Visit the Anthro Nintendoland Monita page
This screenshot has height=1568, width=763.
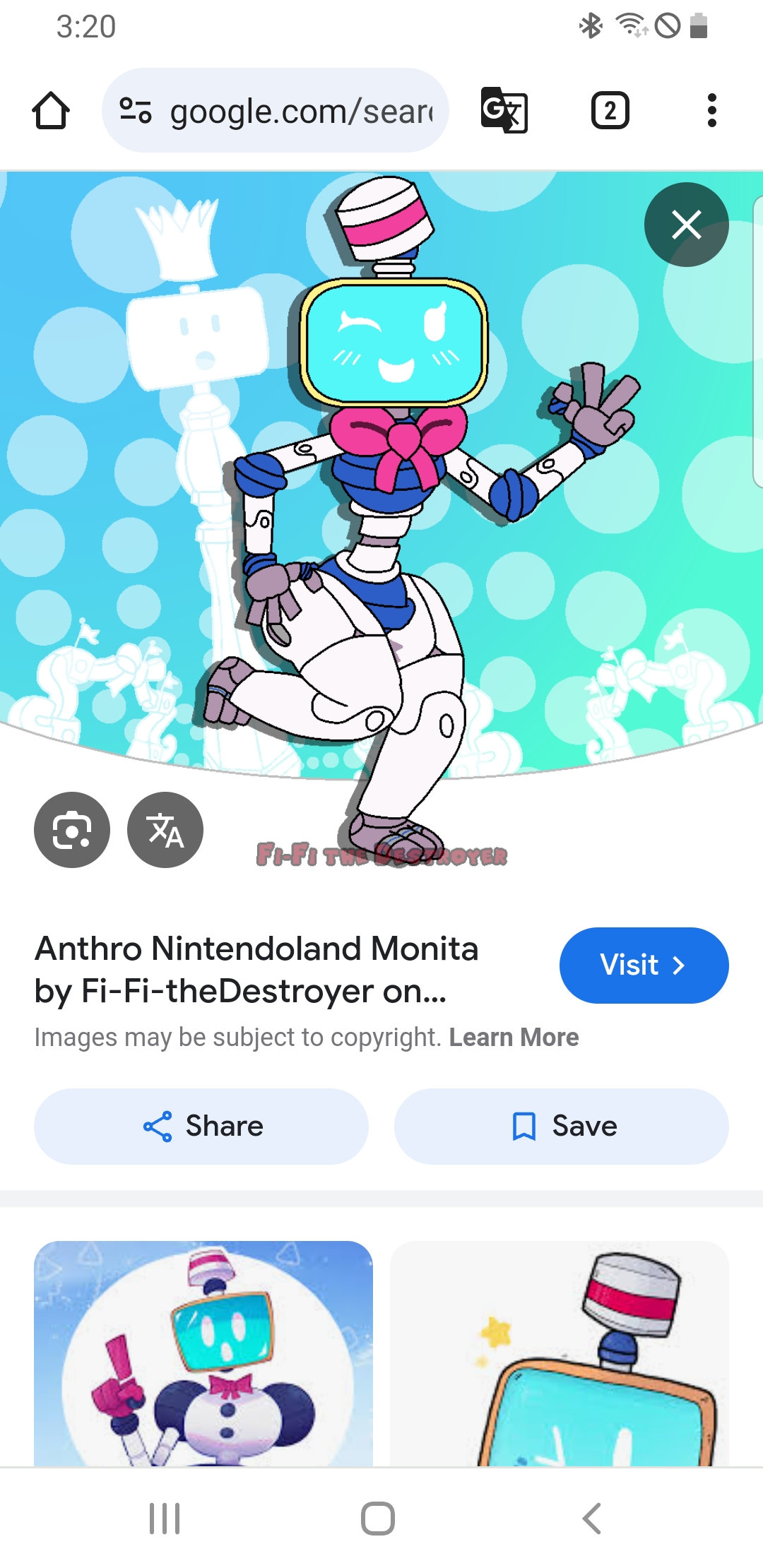coord(644,965)
